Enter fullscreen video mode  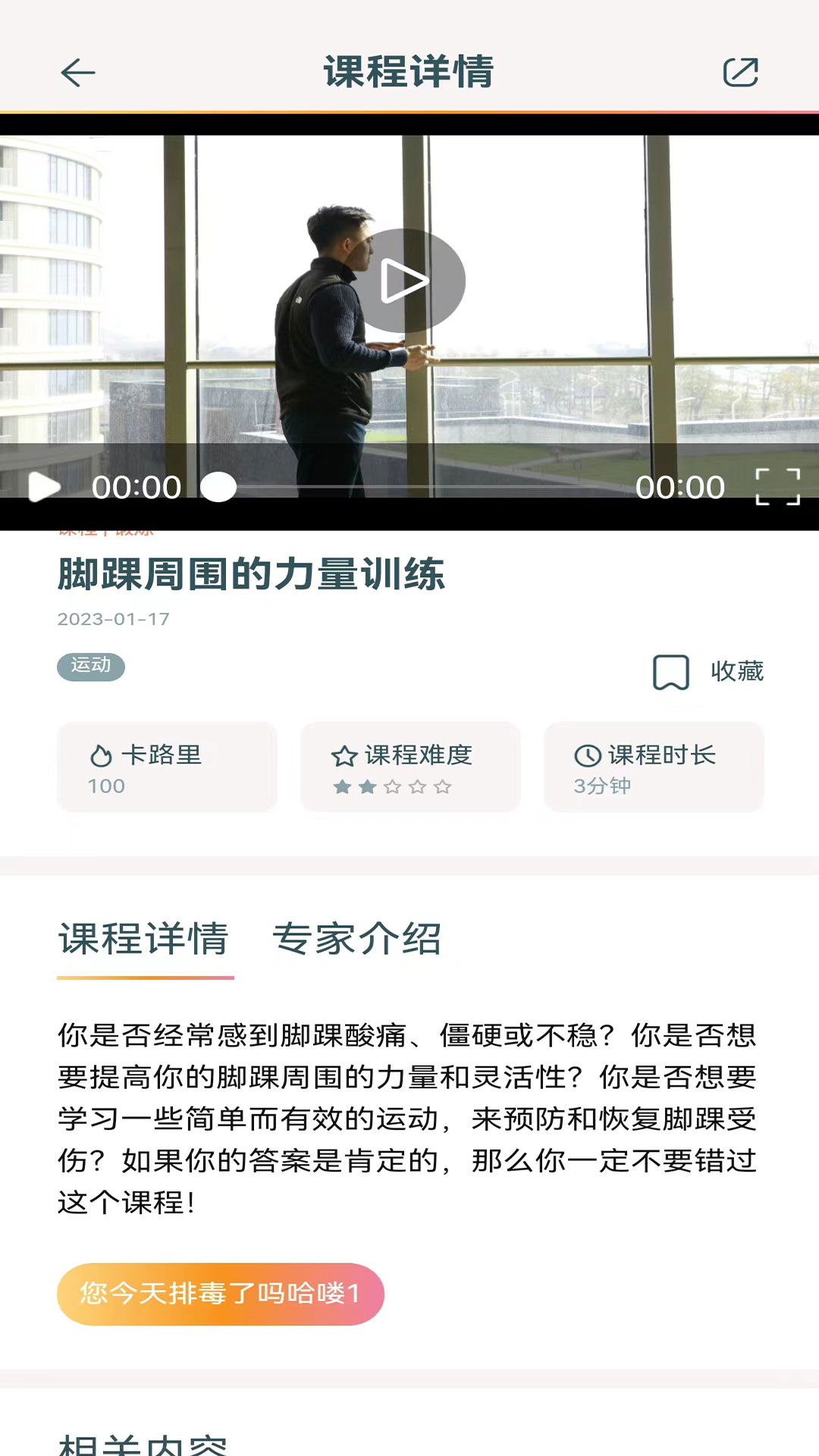(x=778, y=487)
